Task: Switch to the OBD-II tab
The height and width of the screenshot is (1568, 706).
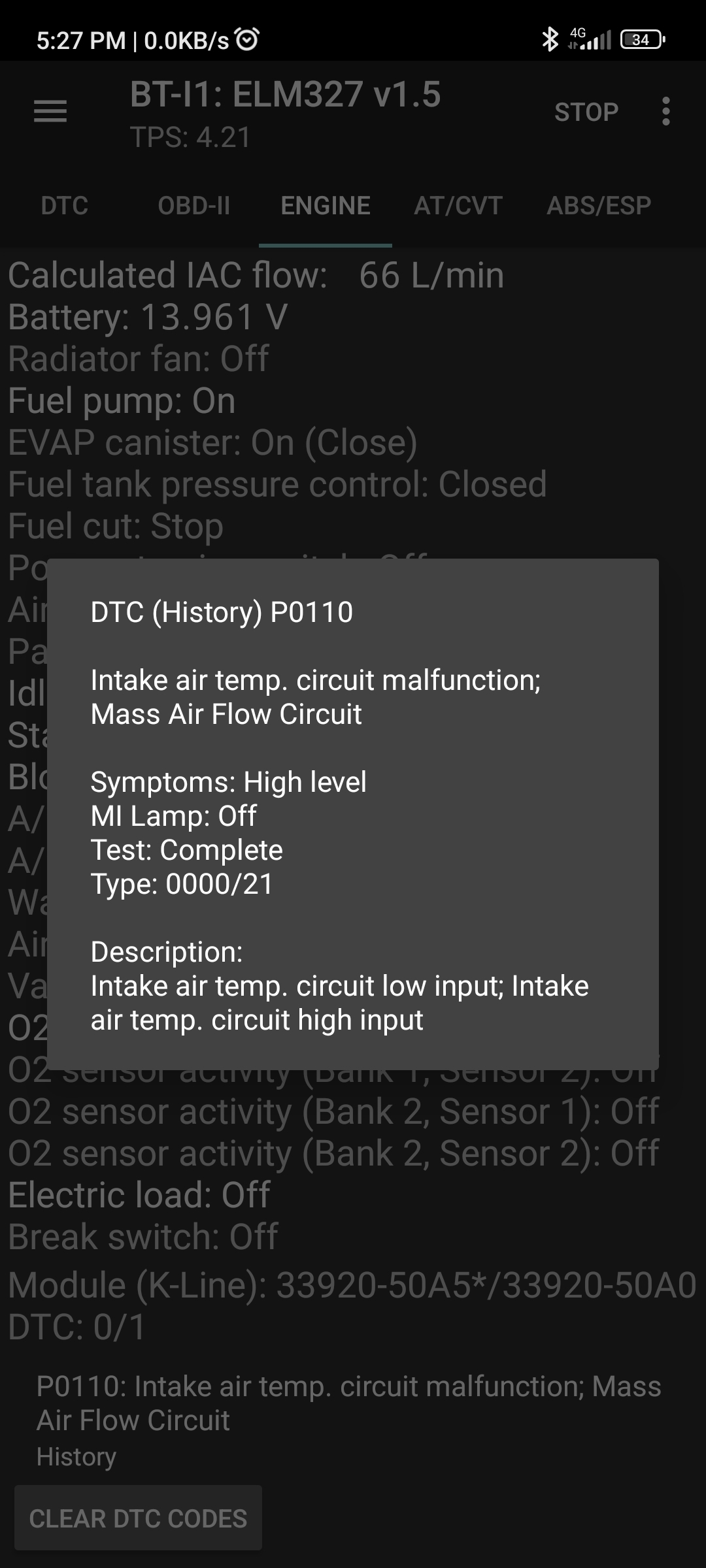Action: coord(193,206)
